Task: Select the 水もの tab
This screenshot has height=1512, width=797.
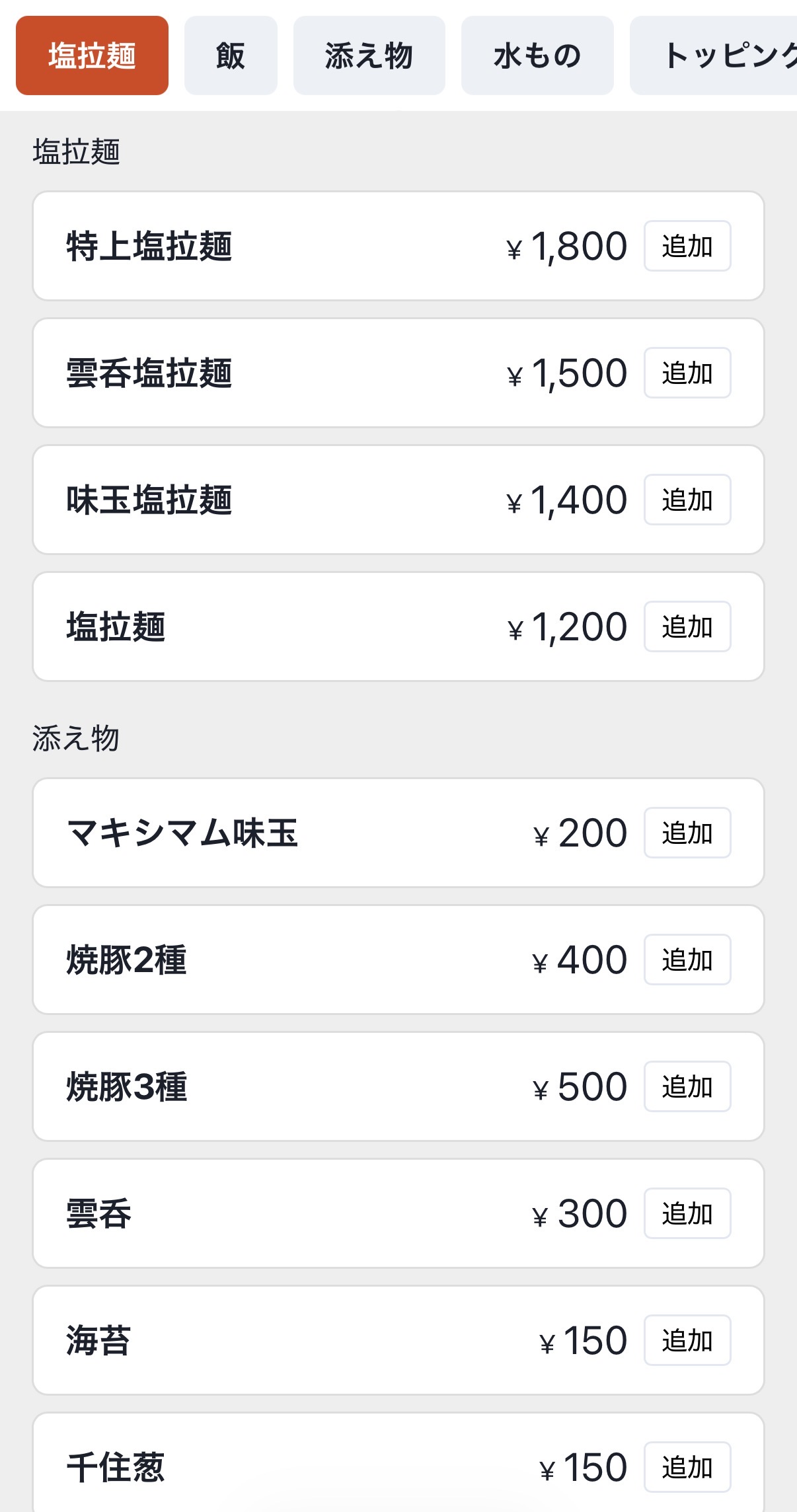Action: [536, 55]
